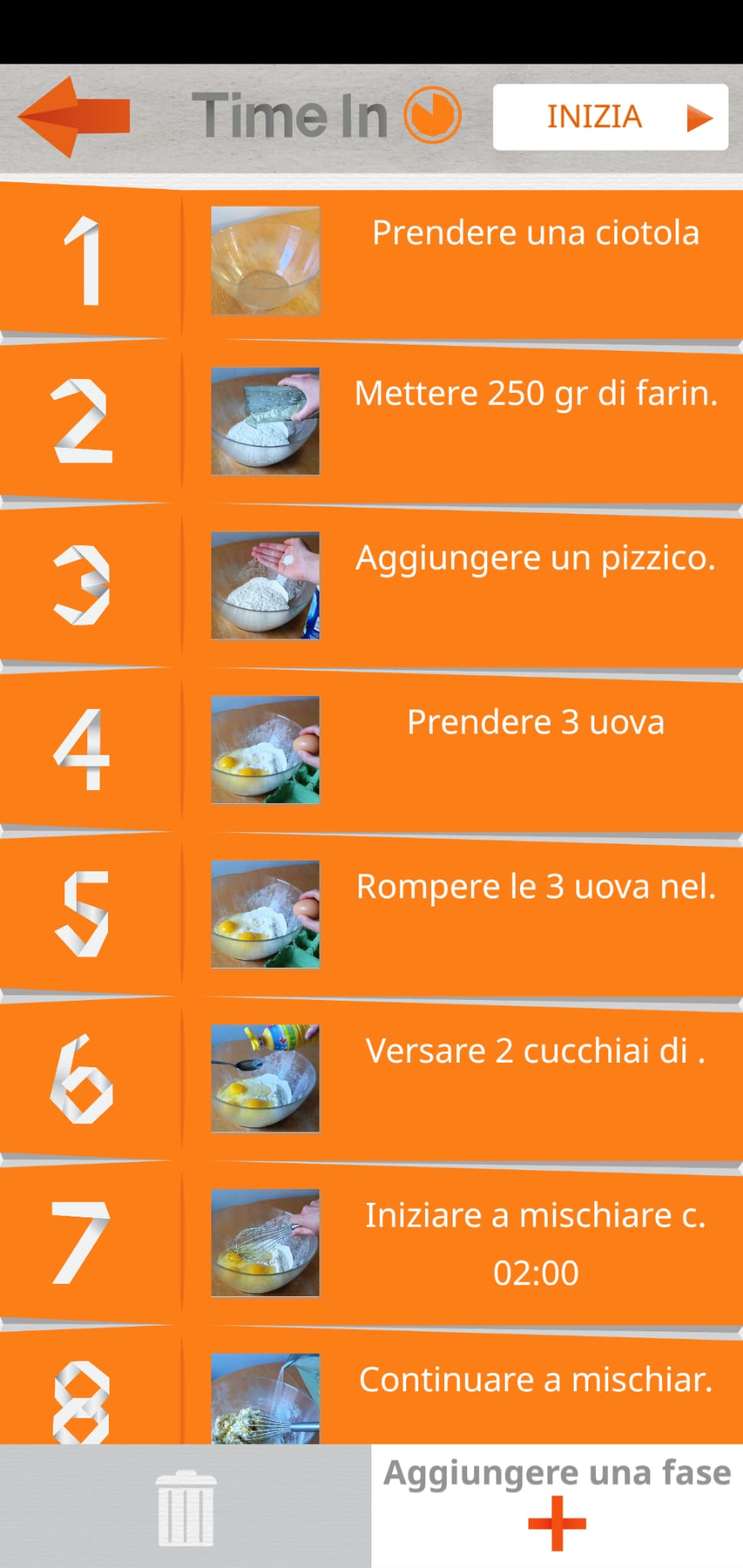Select step 3 Aggiungere un pizzico
743x1568 pixels.
pyautogui.click(x=371, y=586)
